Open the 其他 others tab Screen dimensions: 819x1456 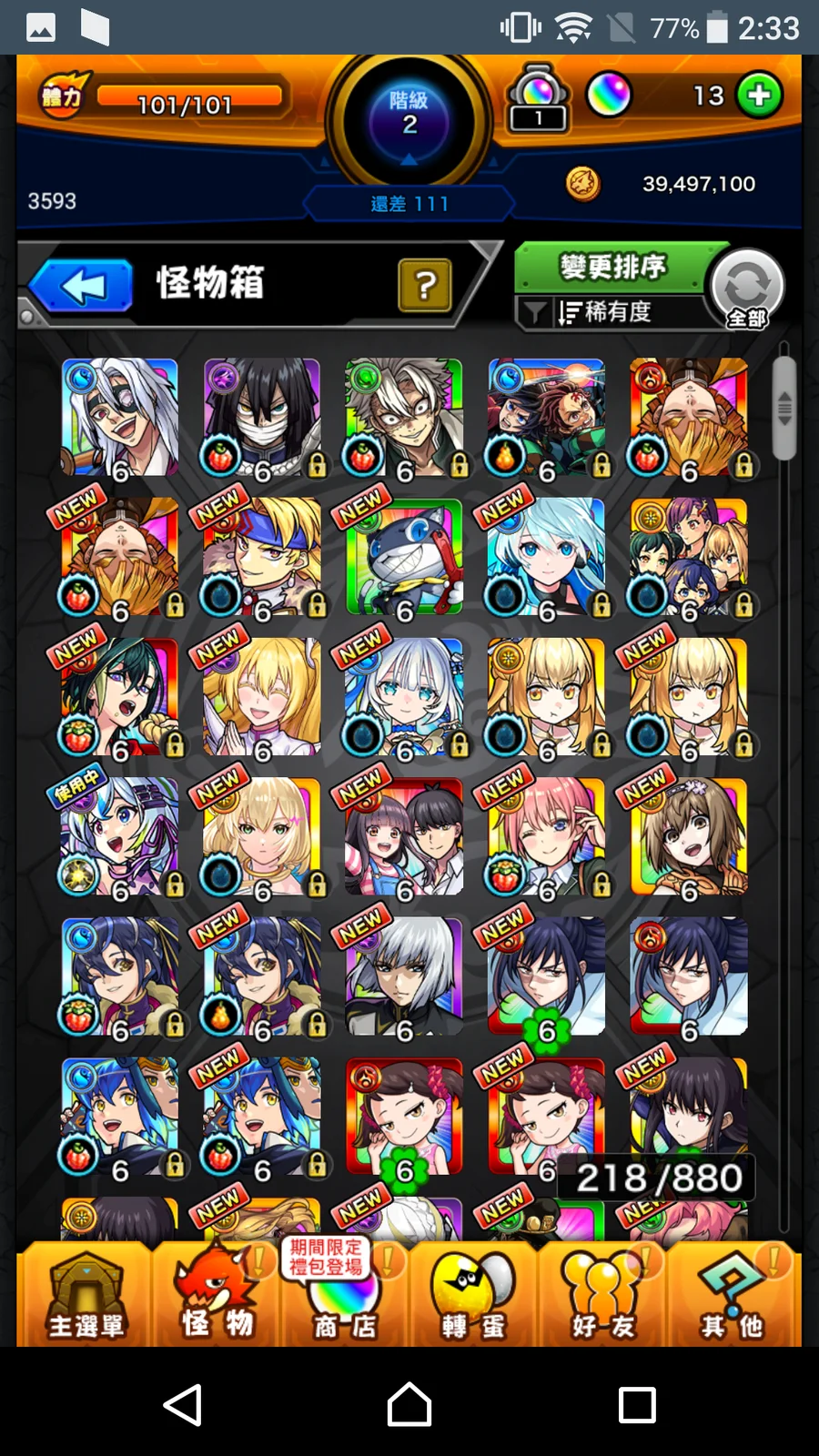click(733, 1294)
